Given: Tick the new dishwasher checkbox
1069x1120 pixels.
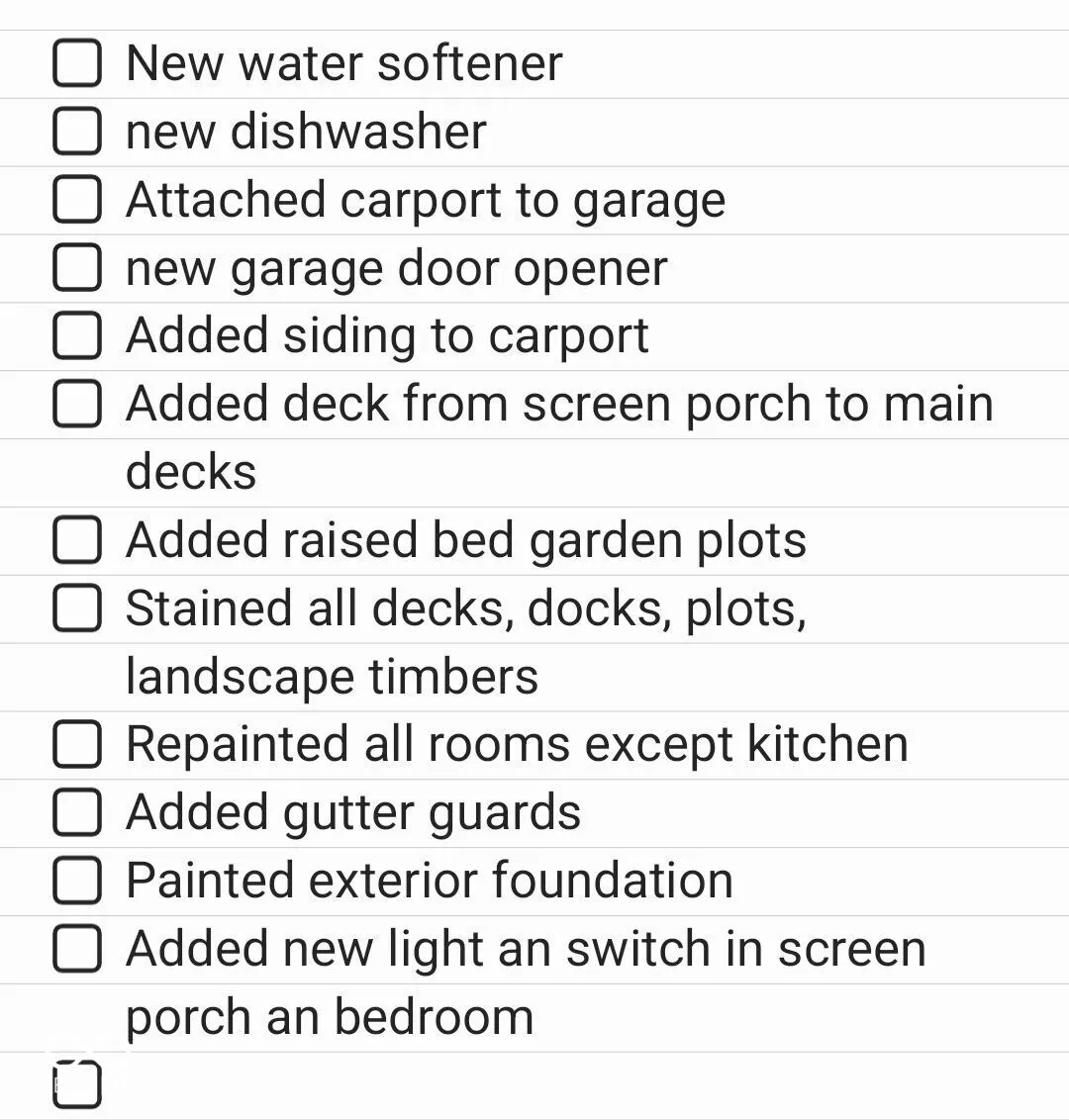Looking at the screenshot, I should [x=77, y=132].
